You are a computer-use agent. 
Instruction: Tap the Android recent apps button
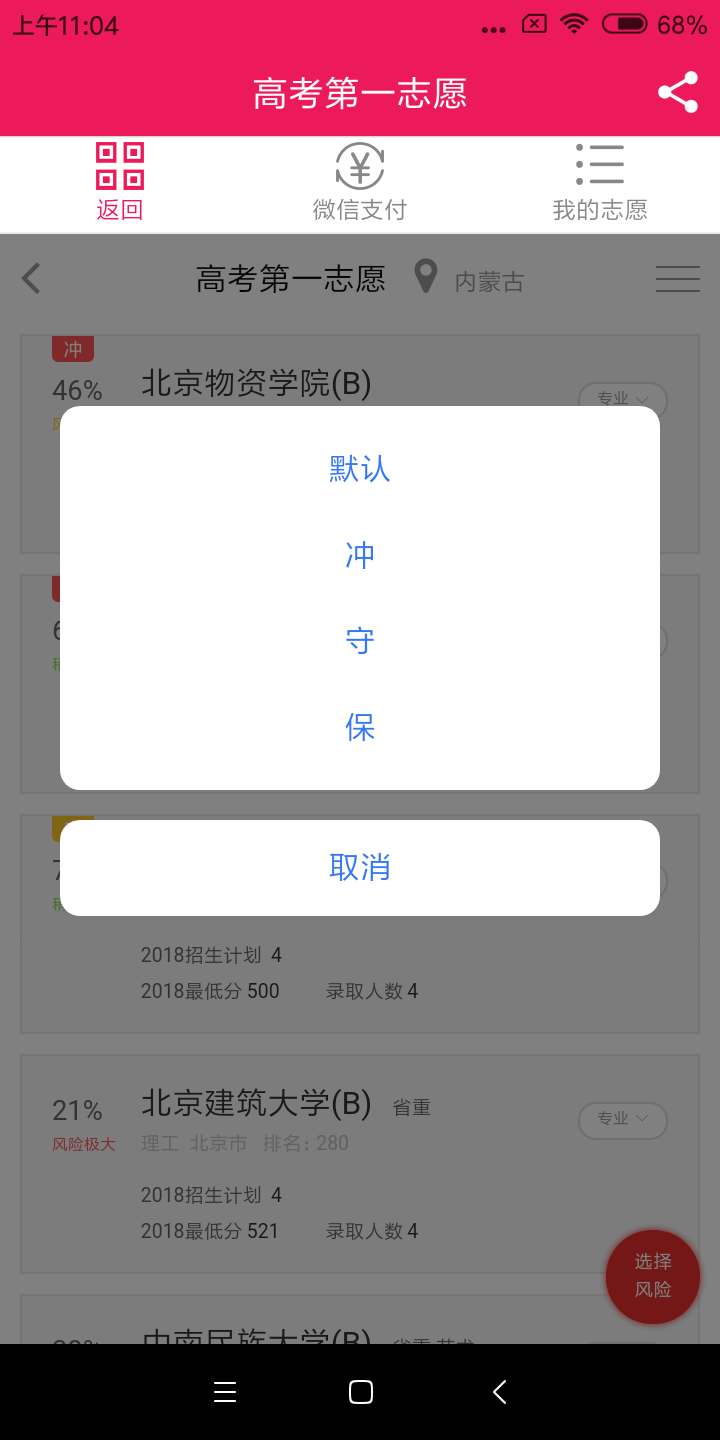pyautogui.click(x=225, y=1391)
